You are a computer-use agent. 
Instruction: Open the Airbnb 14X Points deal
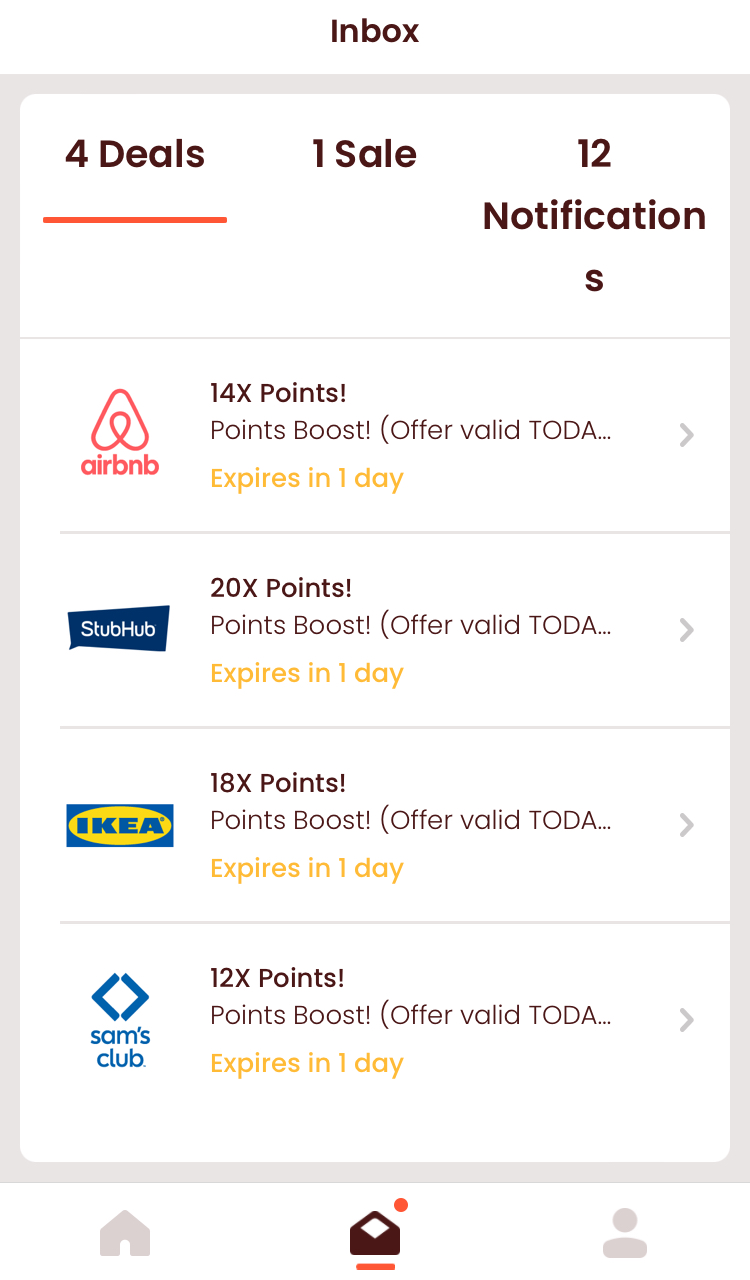coord(375,435)
